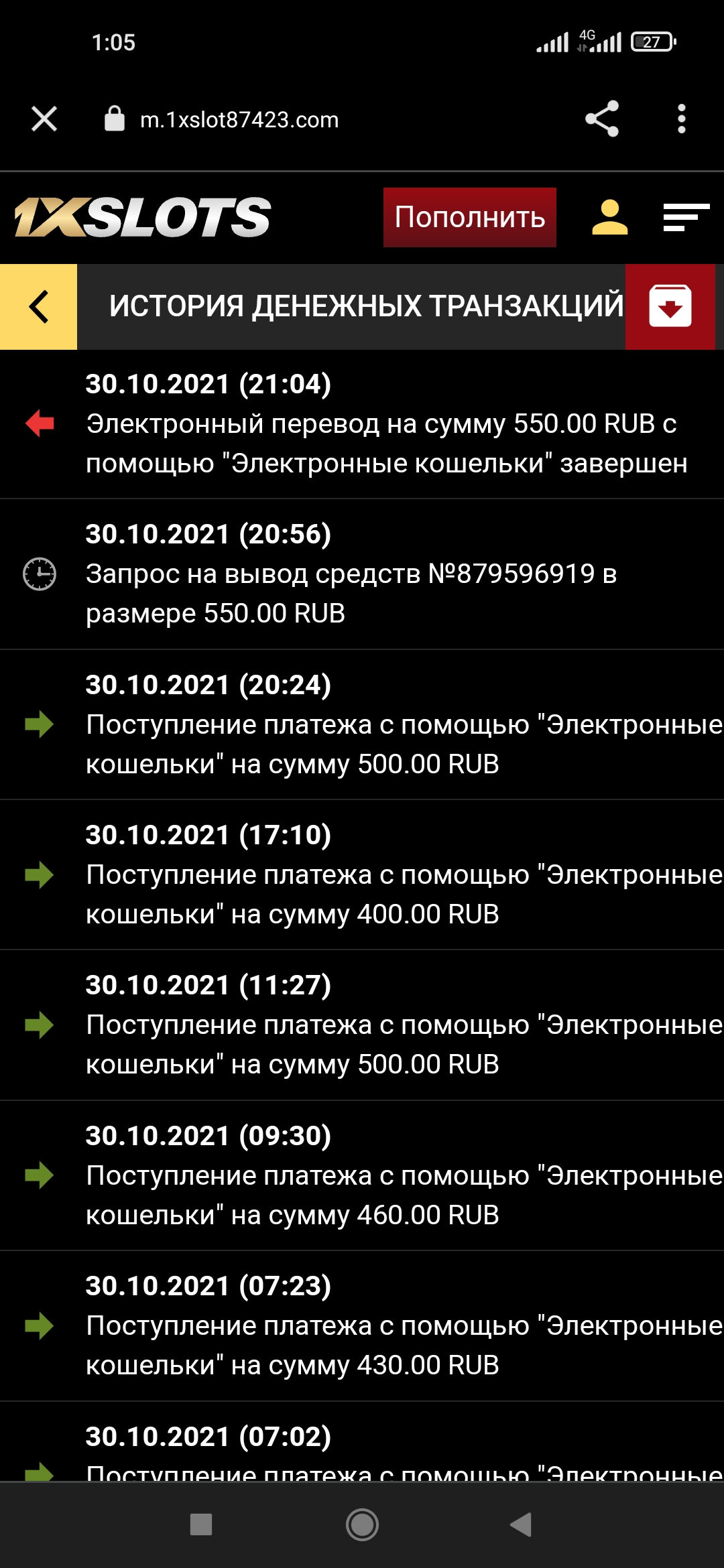This screenshot has width=724, height=1568.
Task: Tap the system home button
Action: 362,1524
